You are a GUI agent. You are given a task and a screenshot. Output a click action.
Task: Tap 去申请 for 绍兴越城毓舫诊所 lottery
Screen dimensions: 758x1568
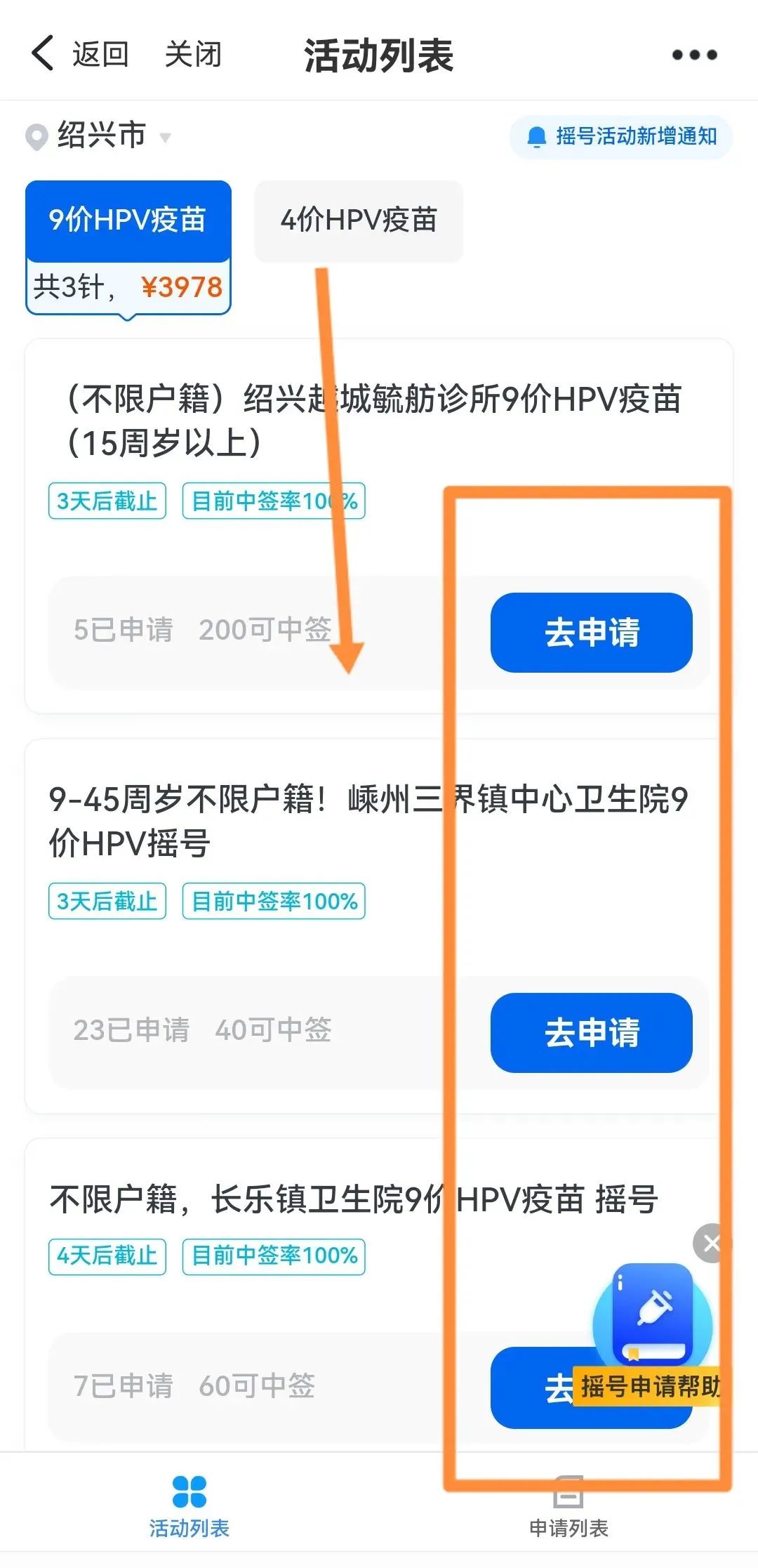pyautogui.click(x=591, y=632)
